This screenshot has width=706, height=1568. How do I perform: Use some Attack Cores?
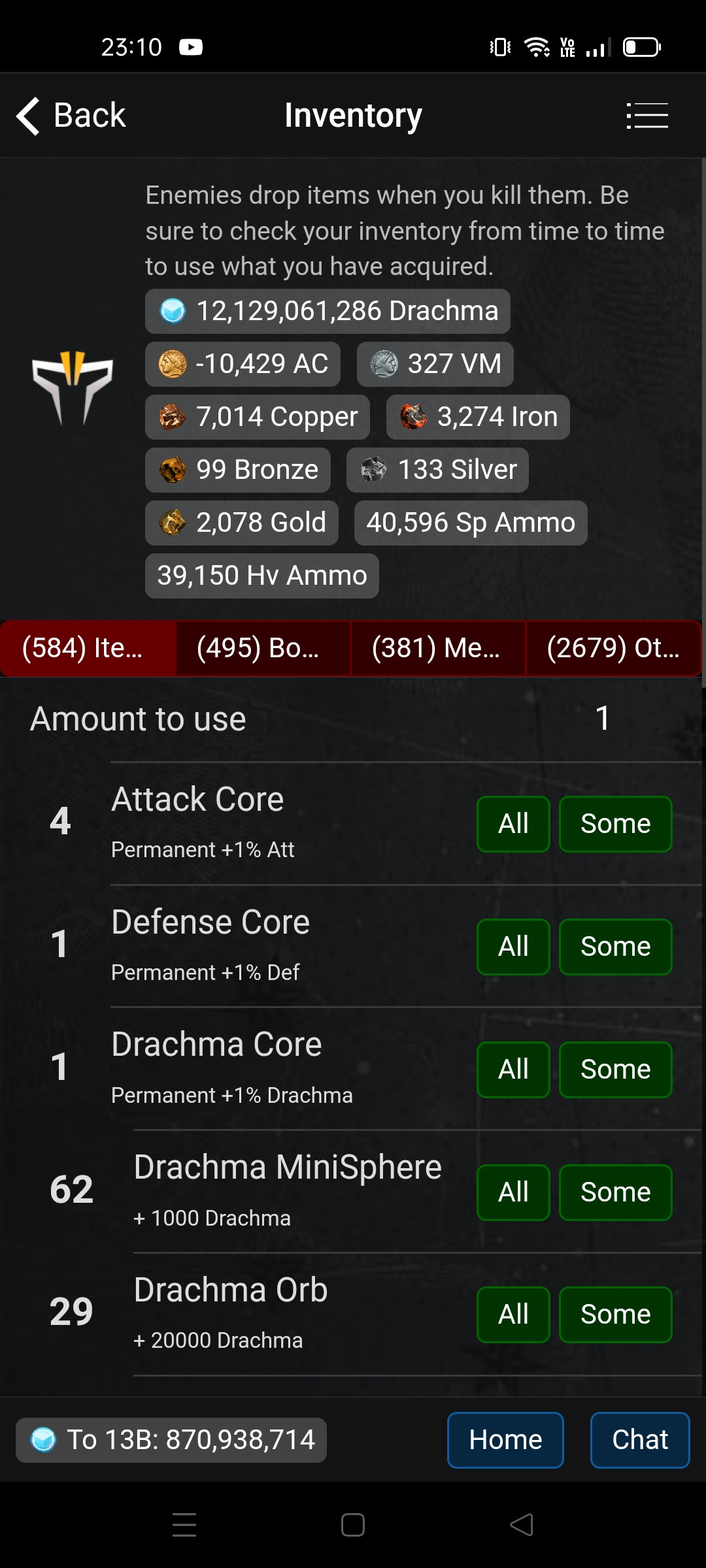pyautogui.click(x=615, y=824)
